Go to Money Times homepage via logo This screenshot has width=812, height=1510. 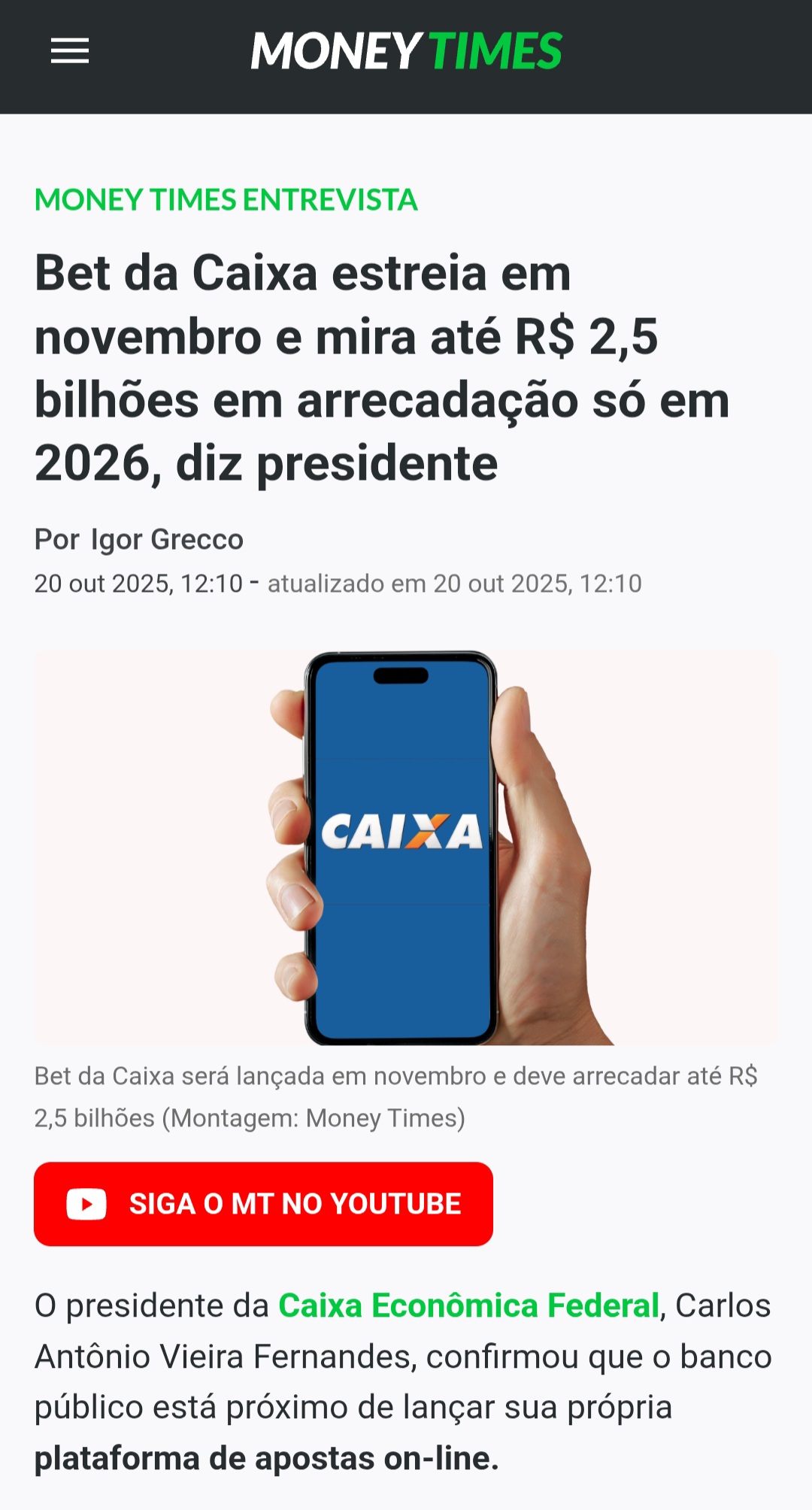click(x=406, y=51)
